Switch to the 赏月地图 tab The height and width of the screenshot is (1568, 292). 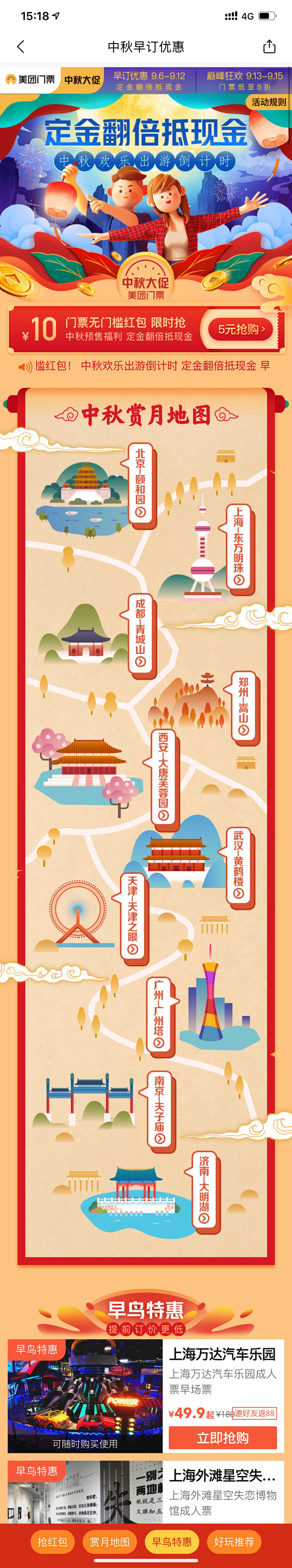coord(110,1541)
